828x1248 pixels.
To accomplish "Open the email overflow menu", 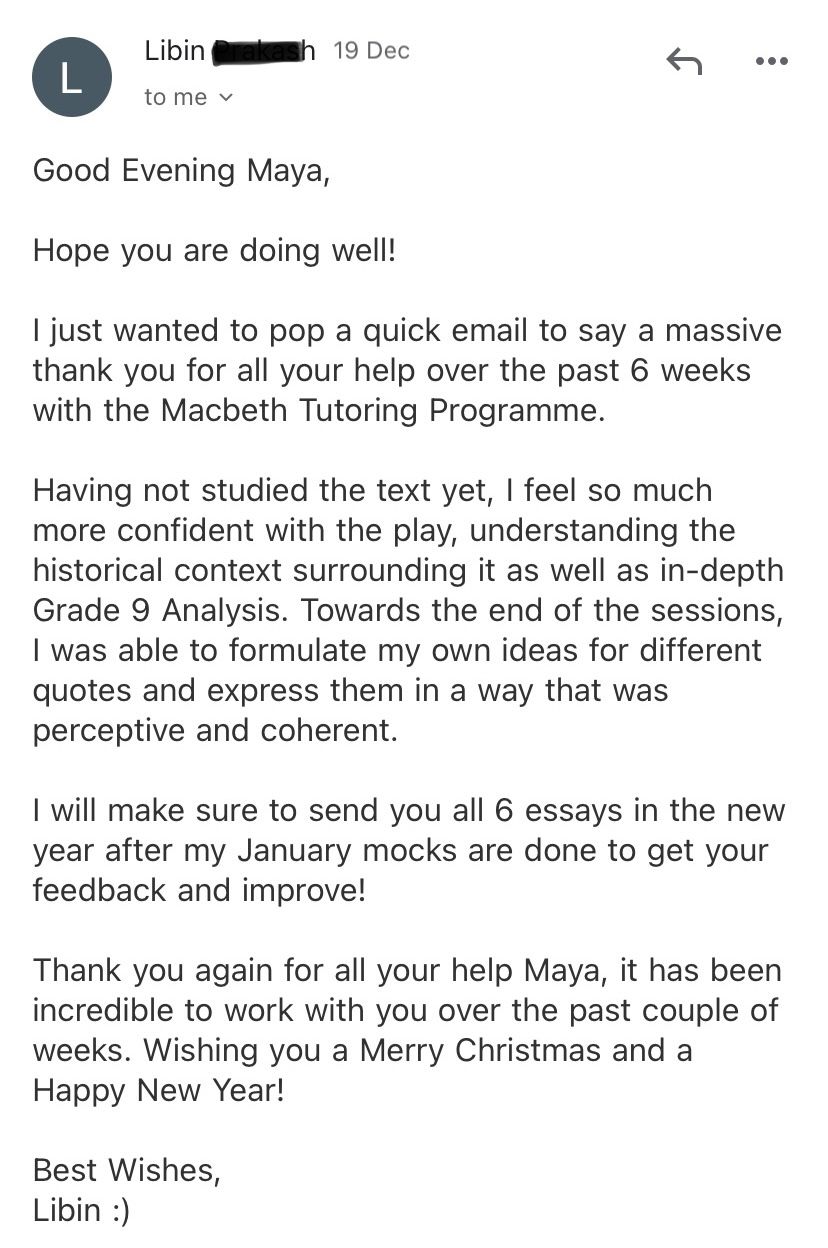I will (x=771, y=62).
